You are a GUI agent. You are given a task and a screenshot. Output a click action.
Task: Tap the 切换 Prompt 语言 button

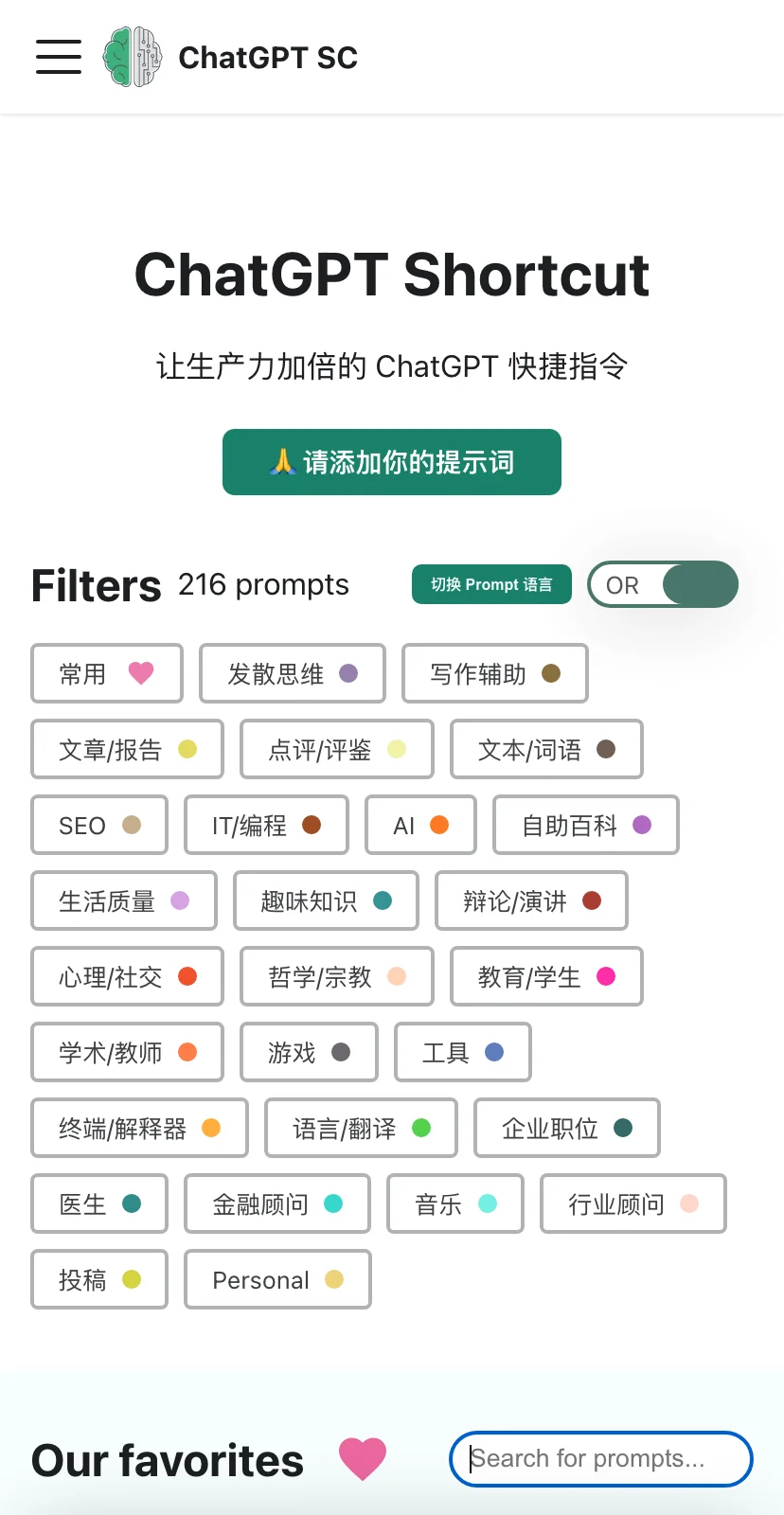coord(491,584)
